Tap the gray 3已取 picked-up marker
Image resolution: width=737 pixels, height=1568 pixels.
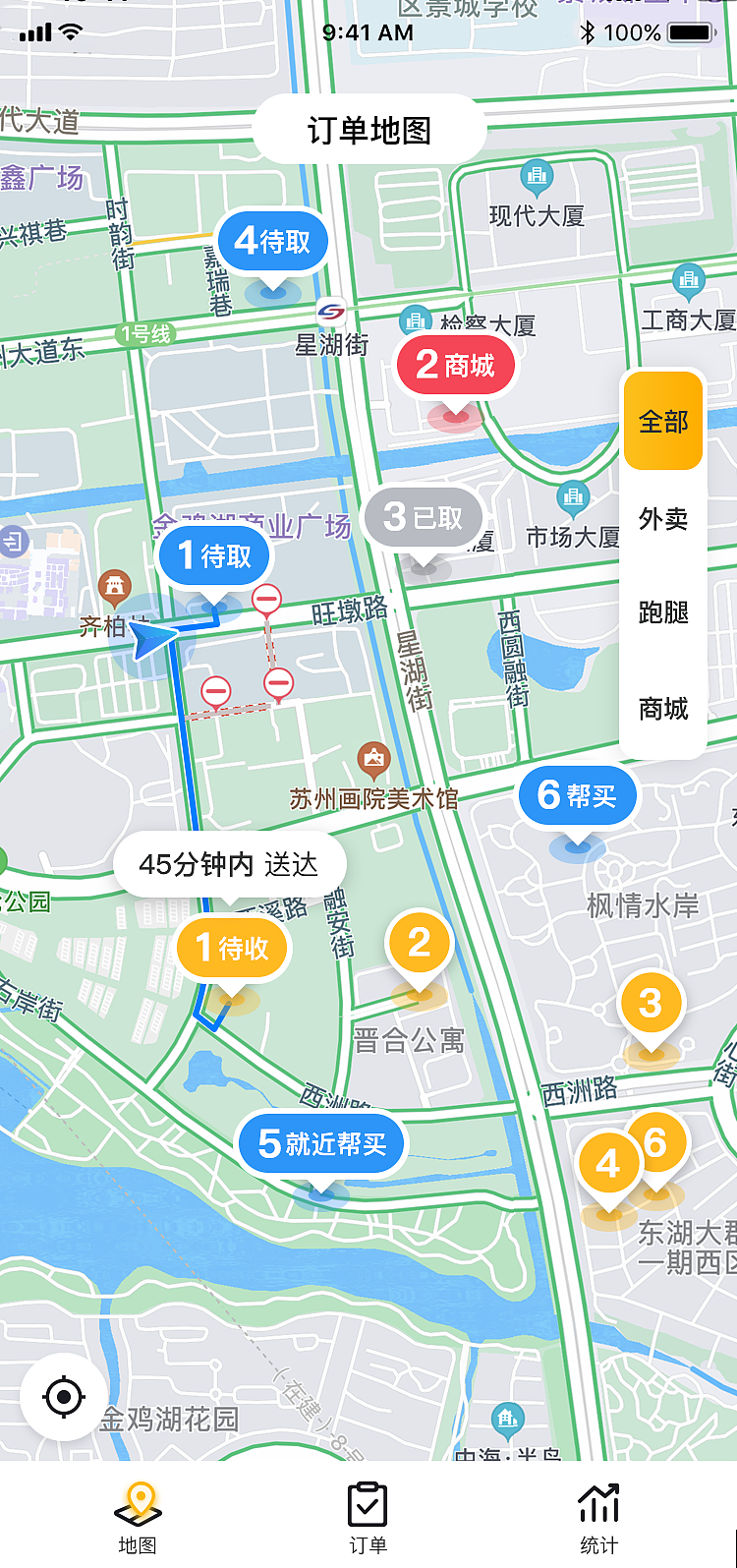(423, 517)
